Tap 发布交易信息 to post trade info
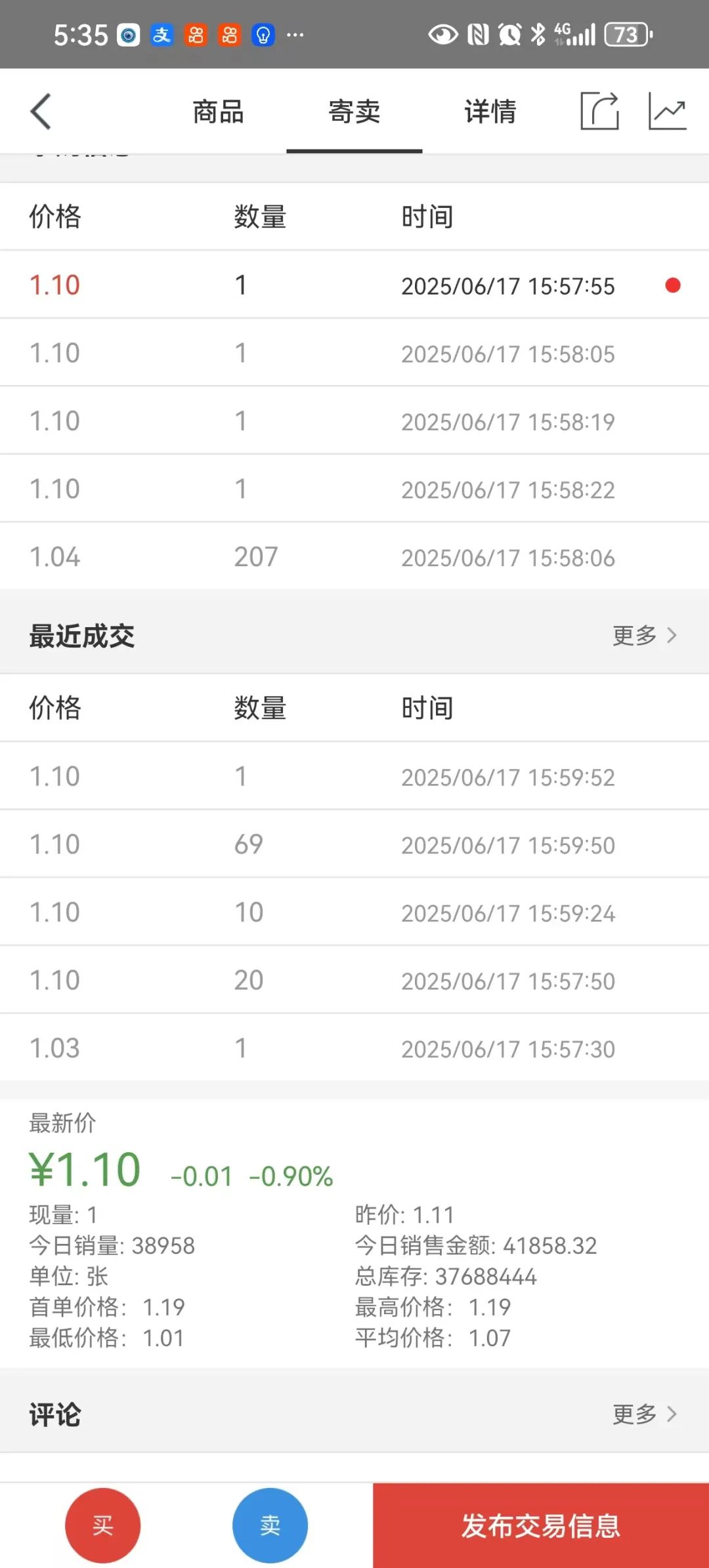The image size is (709, 1568). [x=540, y=1525]
